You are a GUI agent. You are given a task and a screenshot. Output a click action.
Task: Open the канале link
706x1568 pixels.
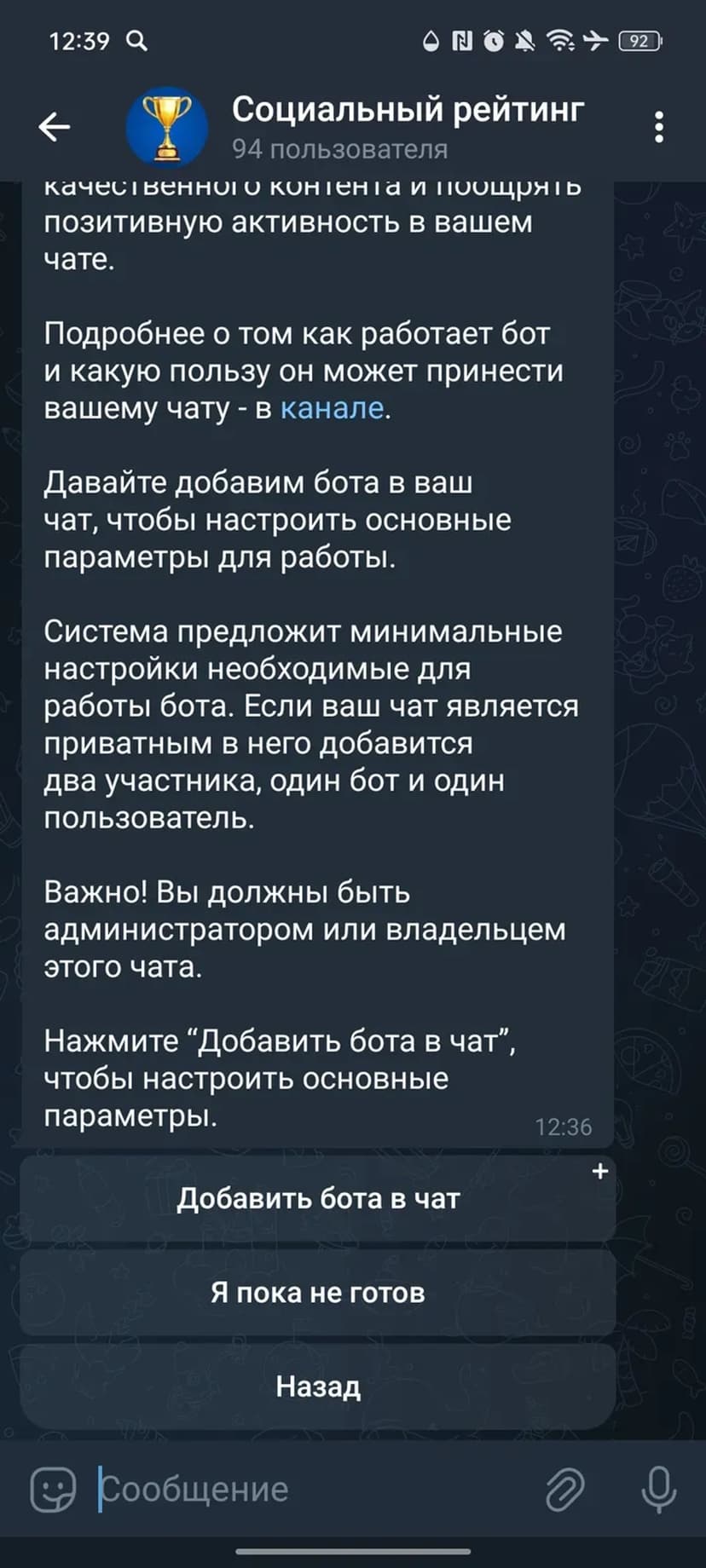[x=332, y=408]
